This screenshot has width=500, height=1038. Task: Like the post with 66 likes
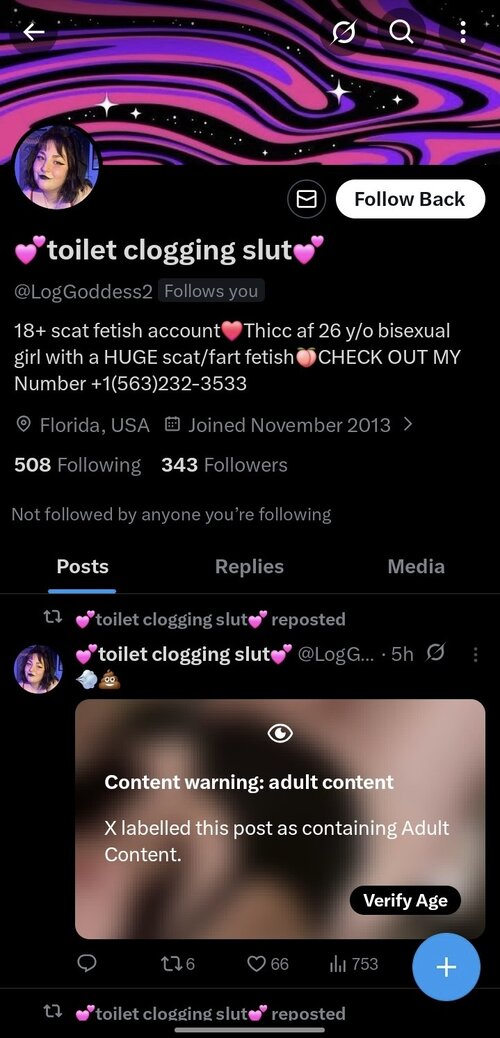[x=268, y=964]
